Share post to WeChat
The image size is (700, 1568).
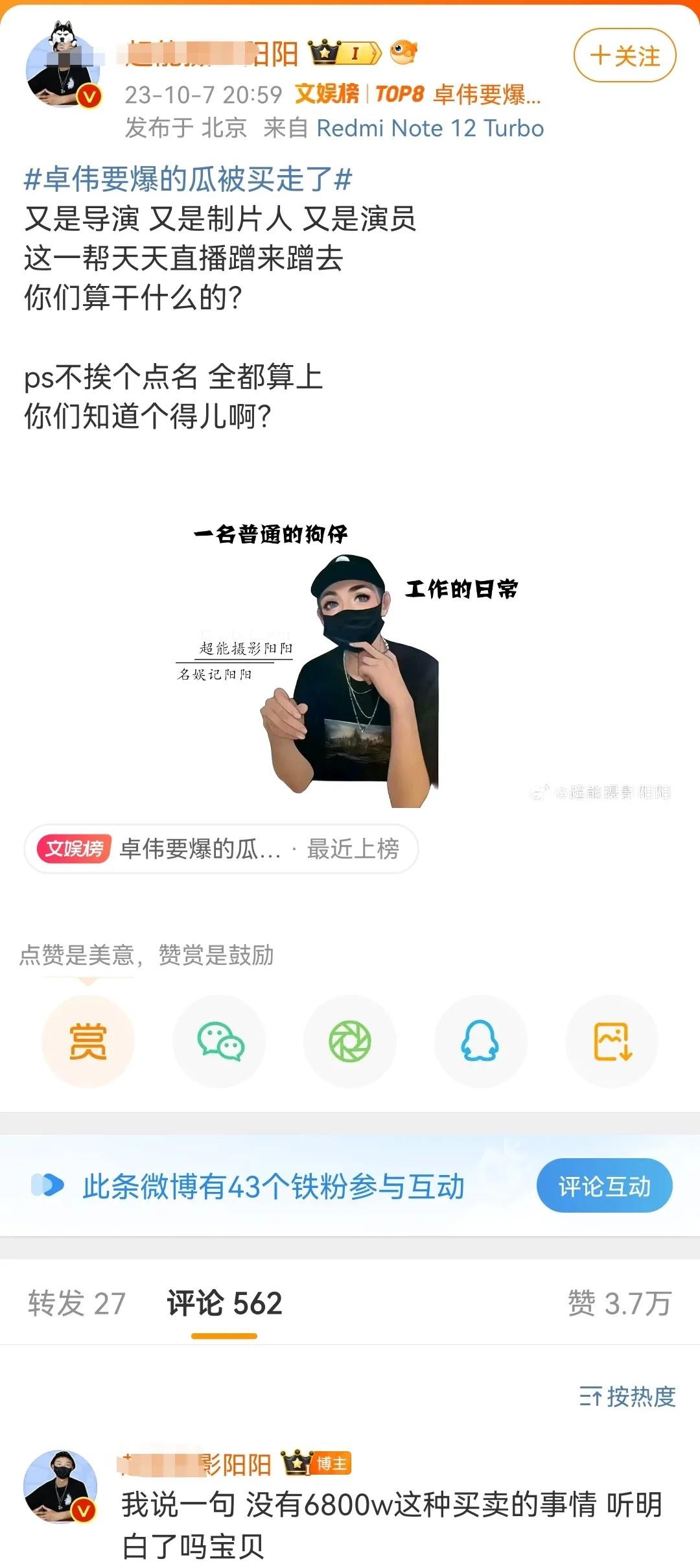[x=219, y=1041]
